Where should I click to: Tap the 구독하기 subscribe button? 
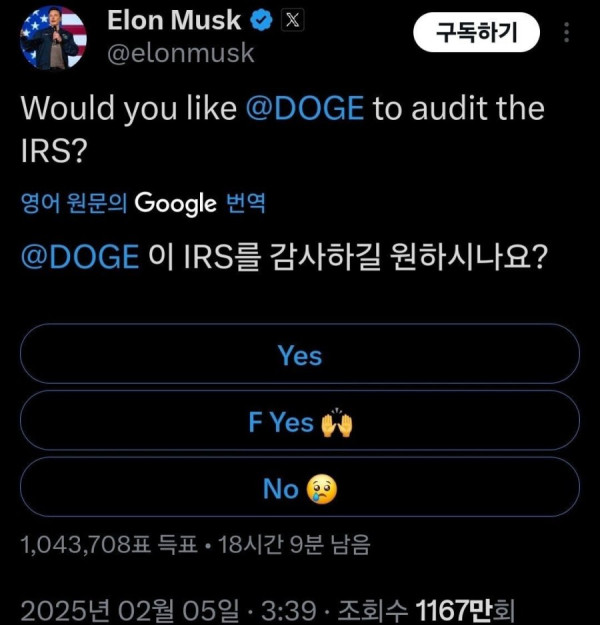[x=475, y=33]
